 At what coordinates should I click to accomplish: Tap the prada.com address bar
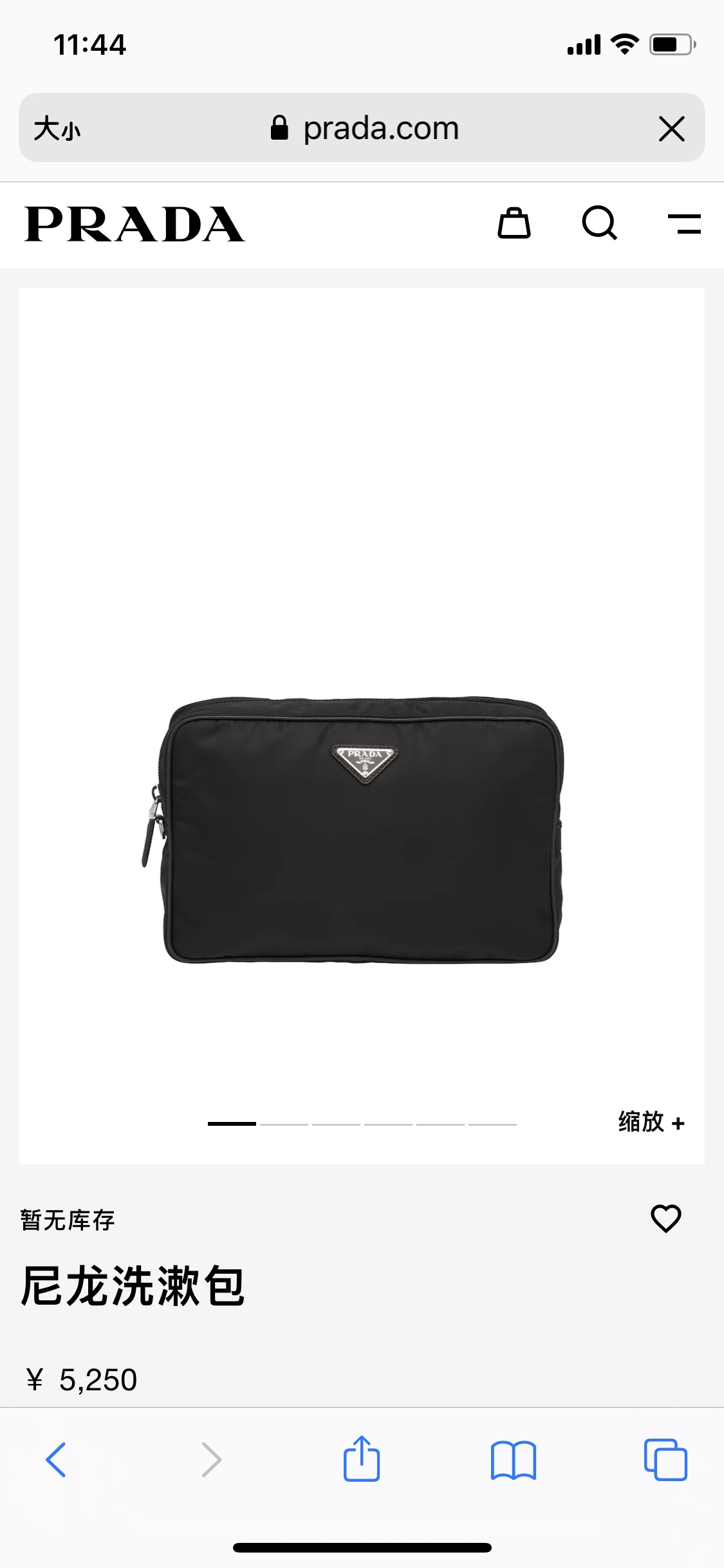(364, 128)
